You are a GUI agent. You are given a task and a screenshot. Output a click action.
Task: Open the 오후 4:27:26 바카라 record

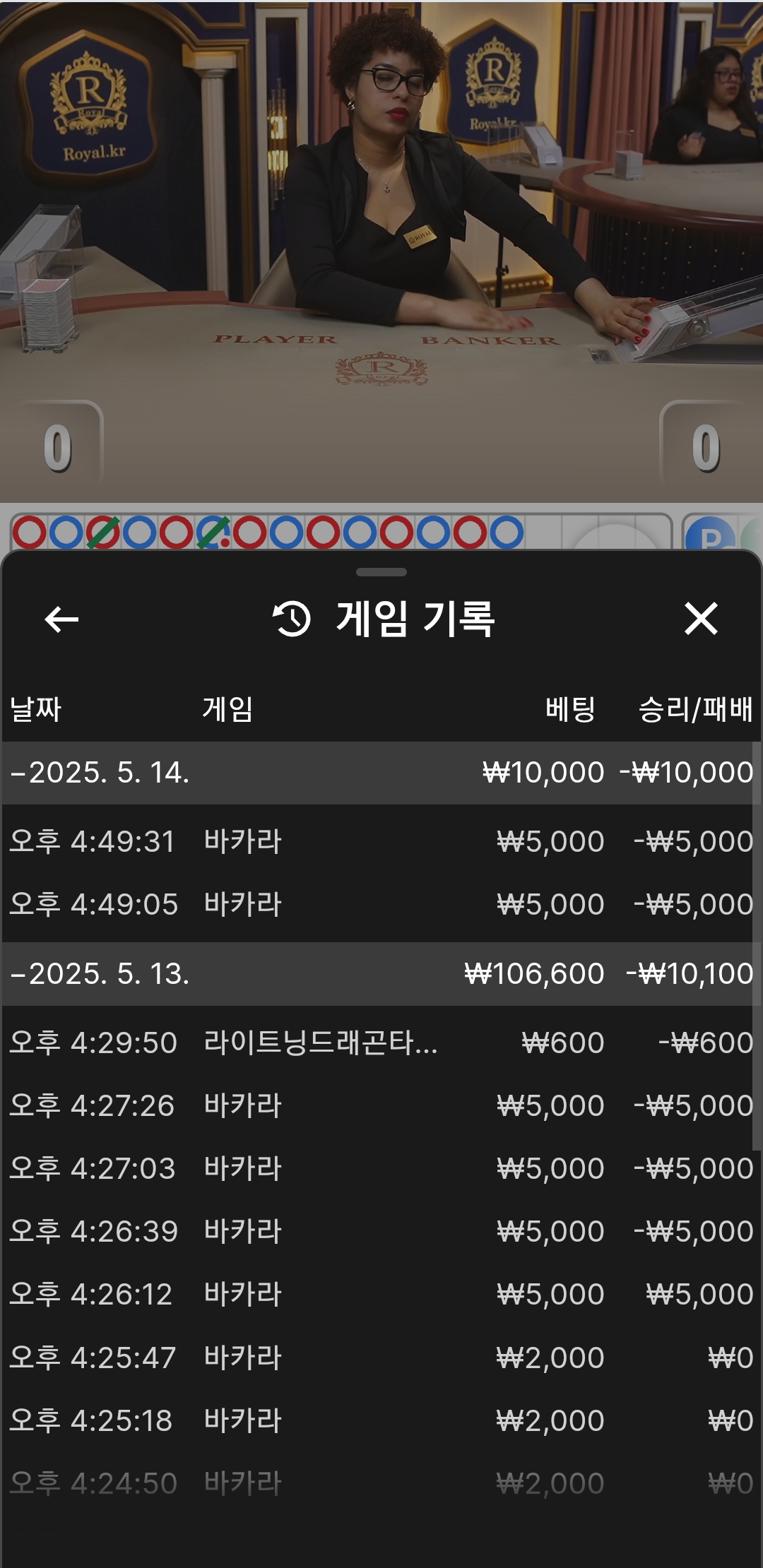381,1105
